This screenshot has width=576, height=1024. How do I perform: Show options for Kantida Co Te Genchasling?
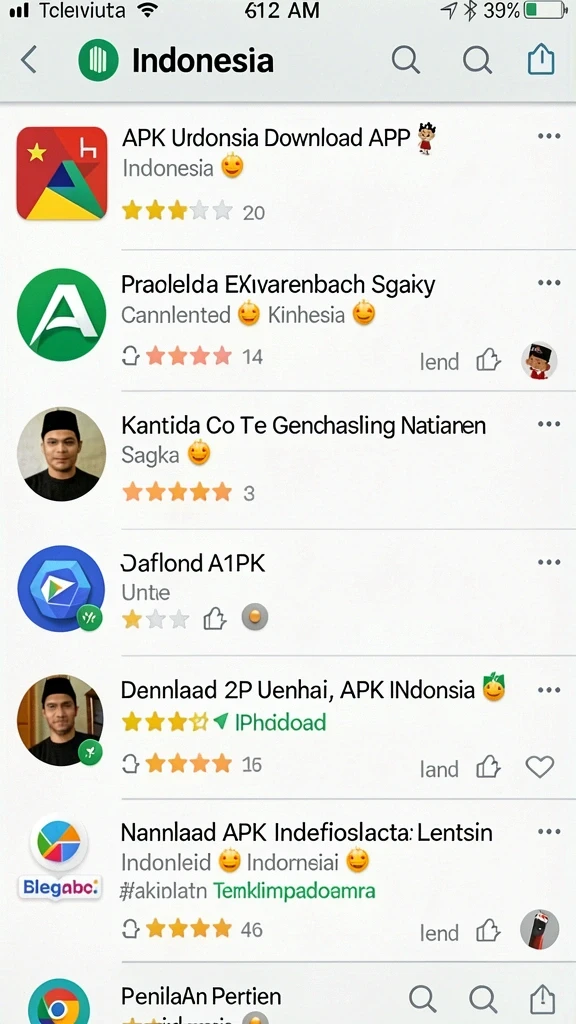tap(549, 424)
